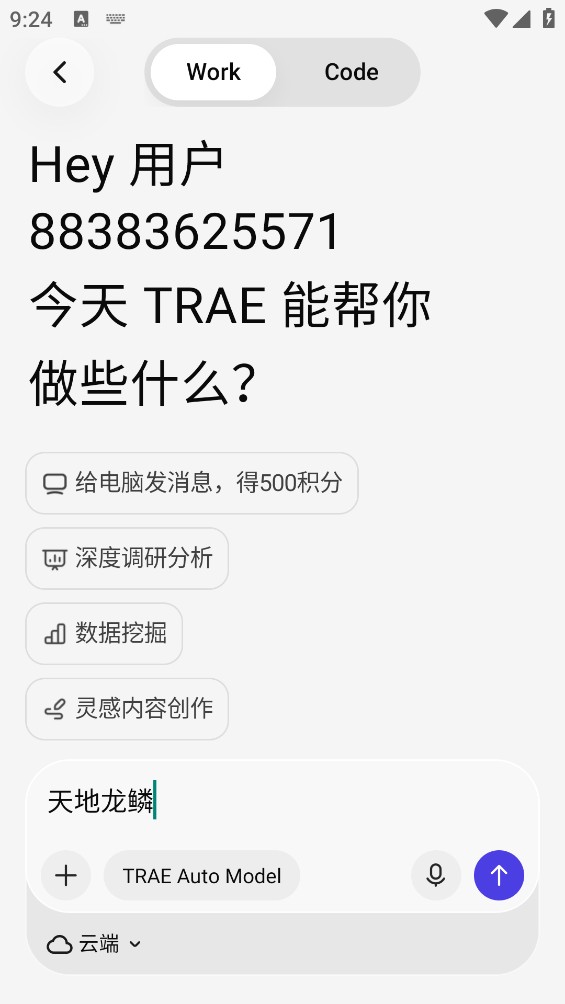The width and height of the screenshot is (565, 1004).
Task: Open the 数据挖掘 suggestion chip
Action: (x=104, y=633)
